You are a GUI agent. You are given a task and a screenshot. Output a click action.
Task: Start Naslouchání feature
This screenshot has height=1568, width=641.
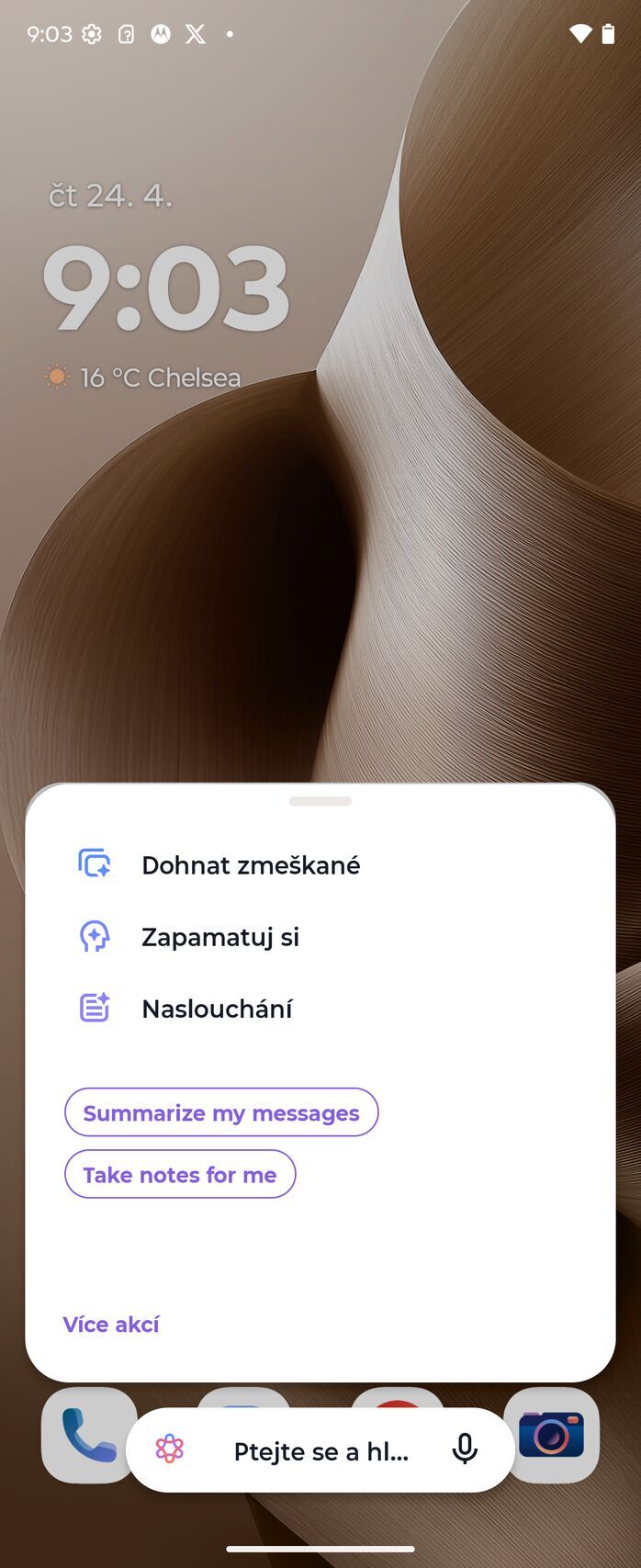tap(217, 1009)
